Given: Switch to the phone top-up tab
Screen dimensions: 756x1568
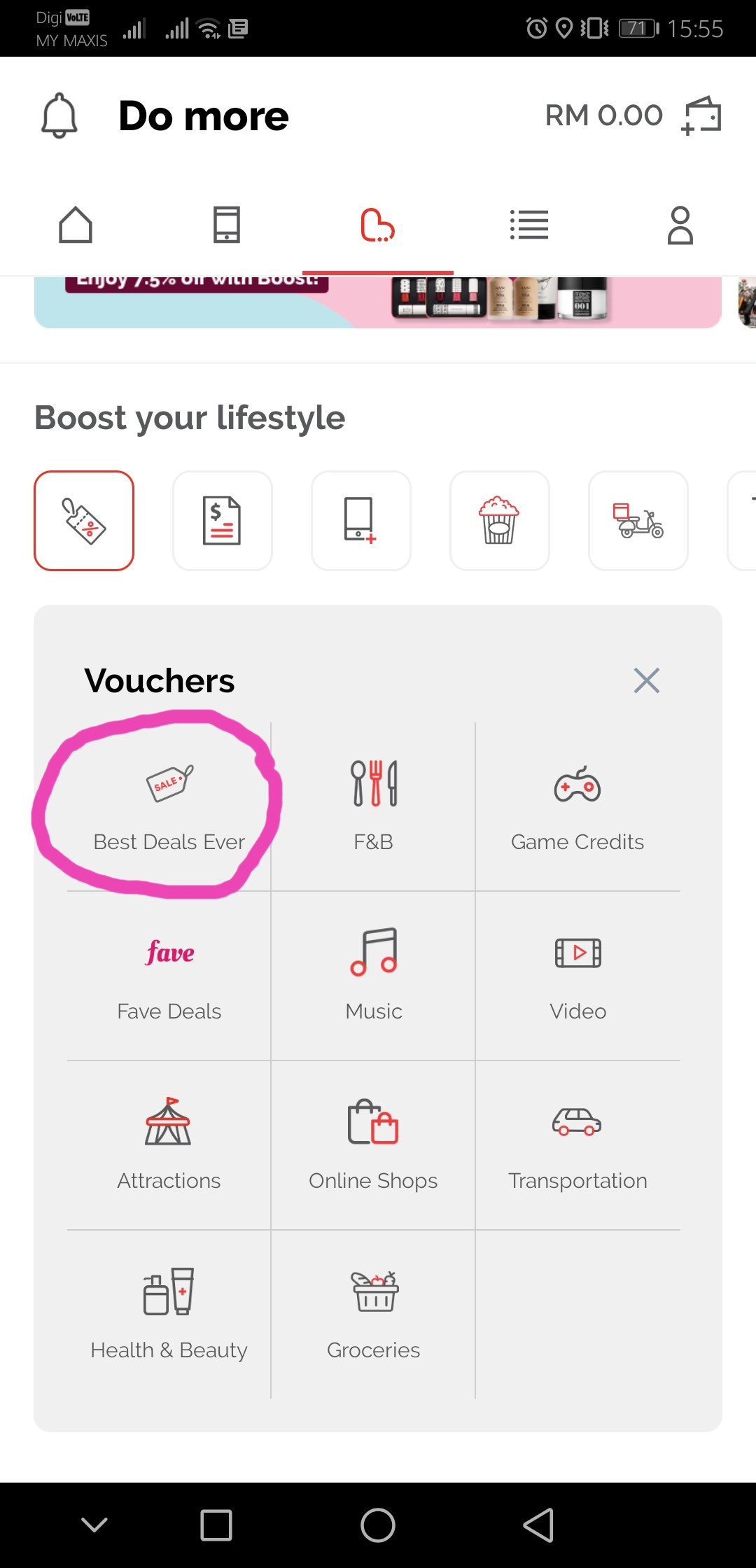Looking at the screenshot, I should (x=227, y=225).
